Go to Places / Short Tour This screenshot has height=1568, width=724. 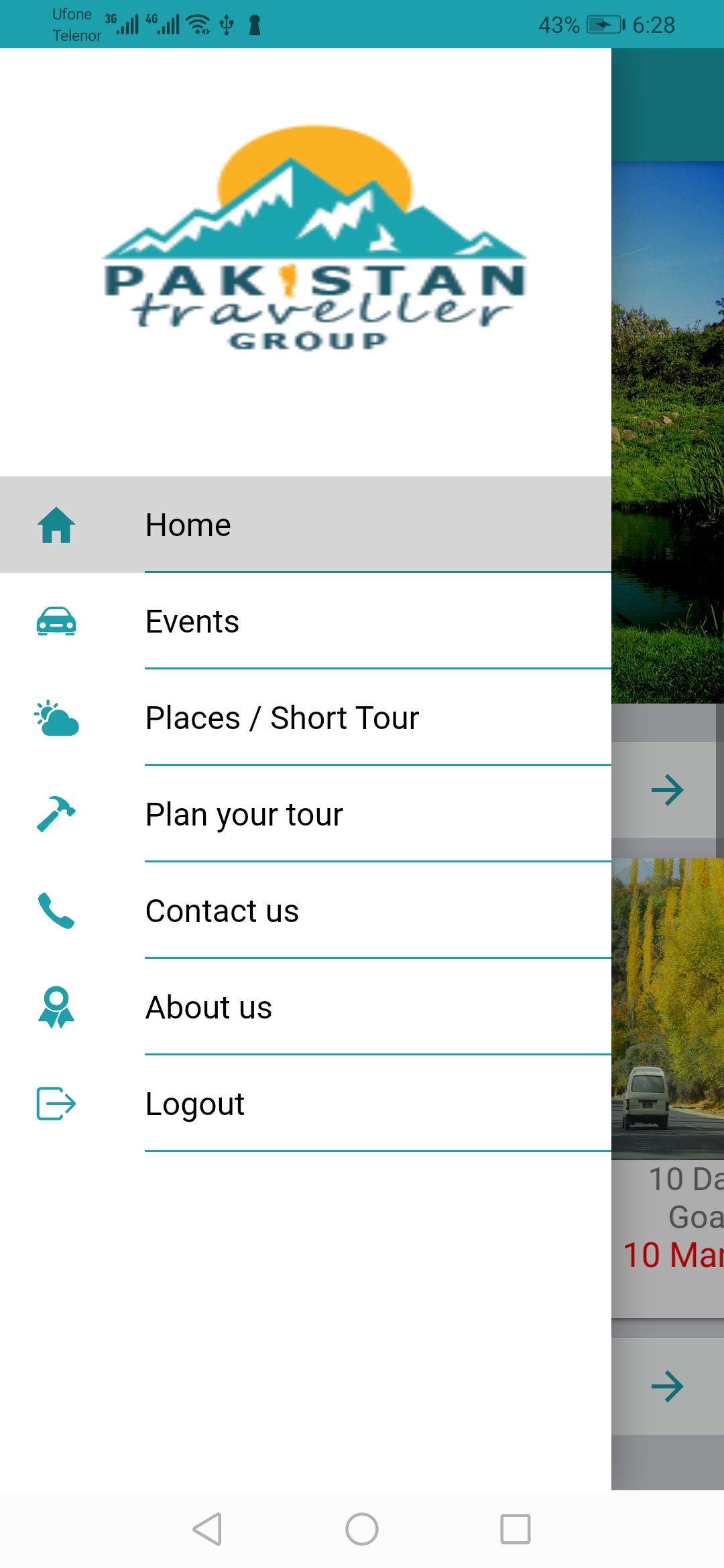click(306, 718)
